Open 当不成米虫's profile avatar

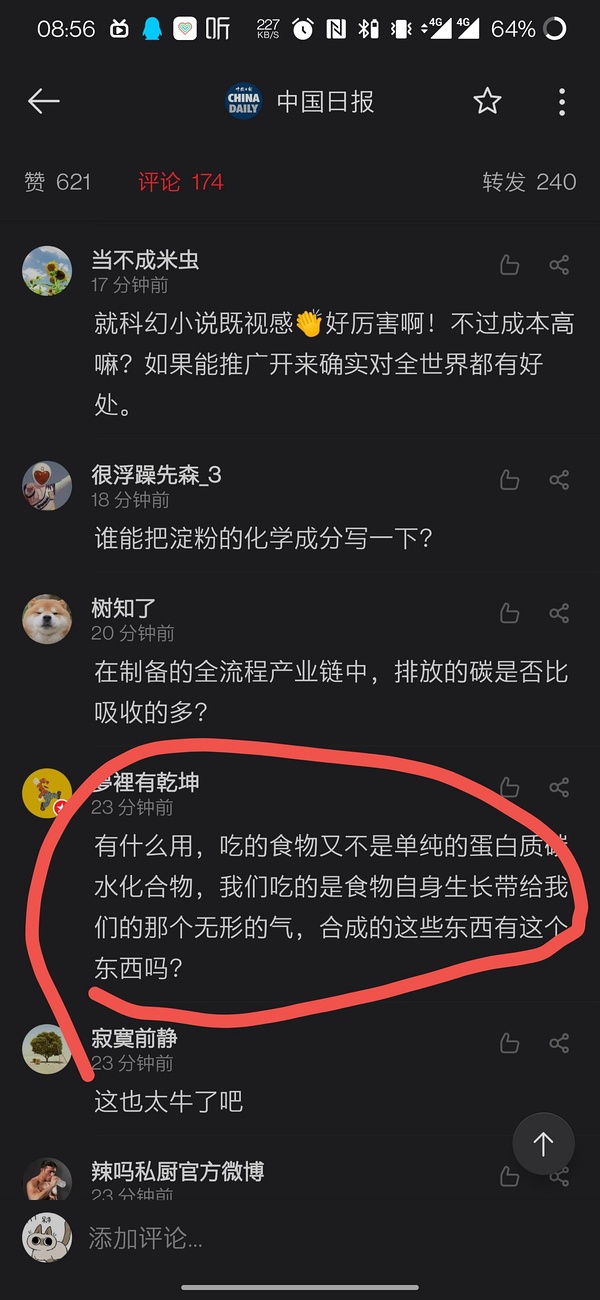[47, 271]
